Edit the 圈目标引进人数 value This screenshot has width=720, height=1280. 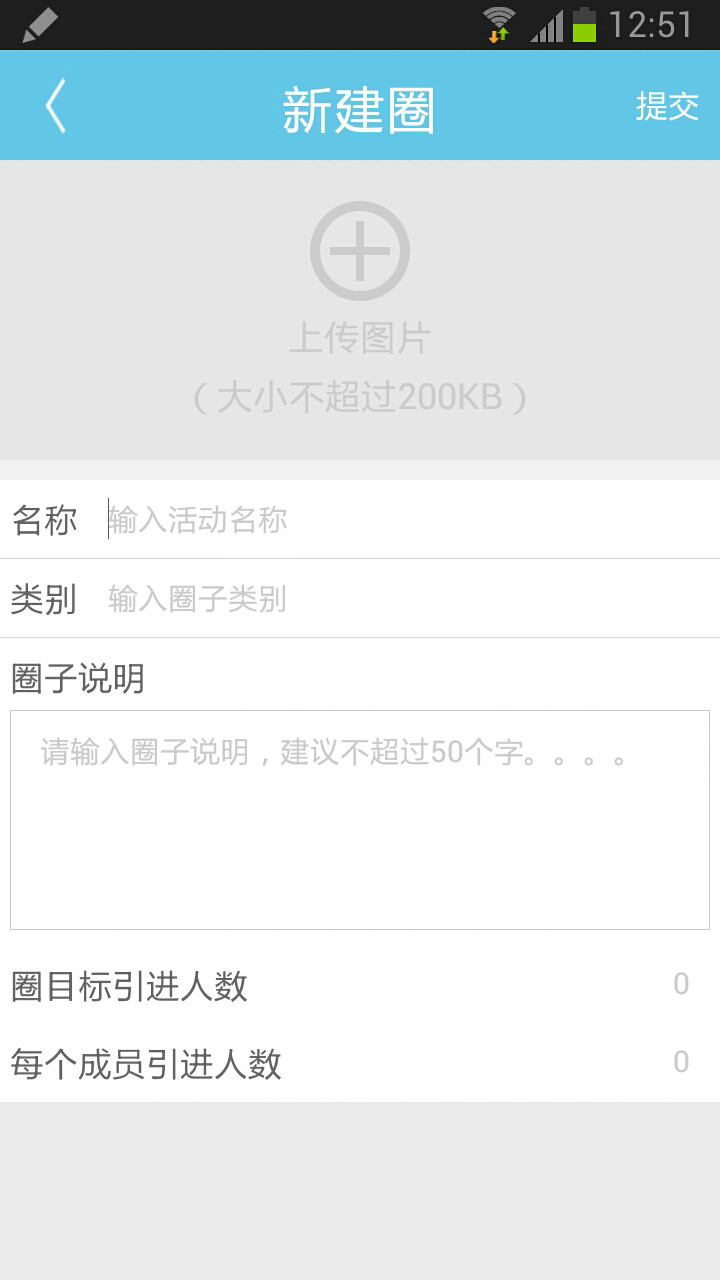point(681,985)
